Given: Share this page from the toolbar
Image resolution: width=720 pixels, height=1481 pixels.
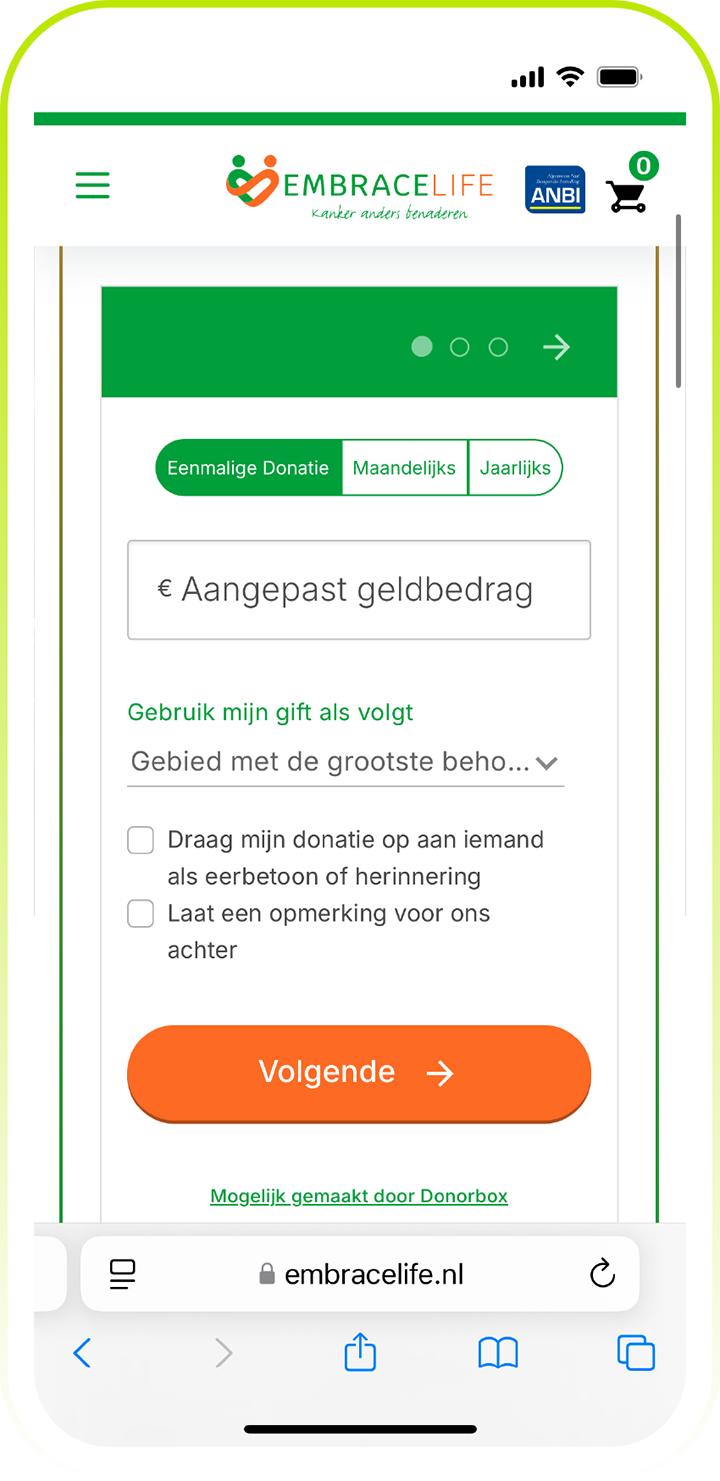Looking at the screenshot, I should pos(360,1354).
